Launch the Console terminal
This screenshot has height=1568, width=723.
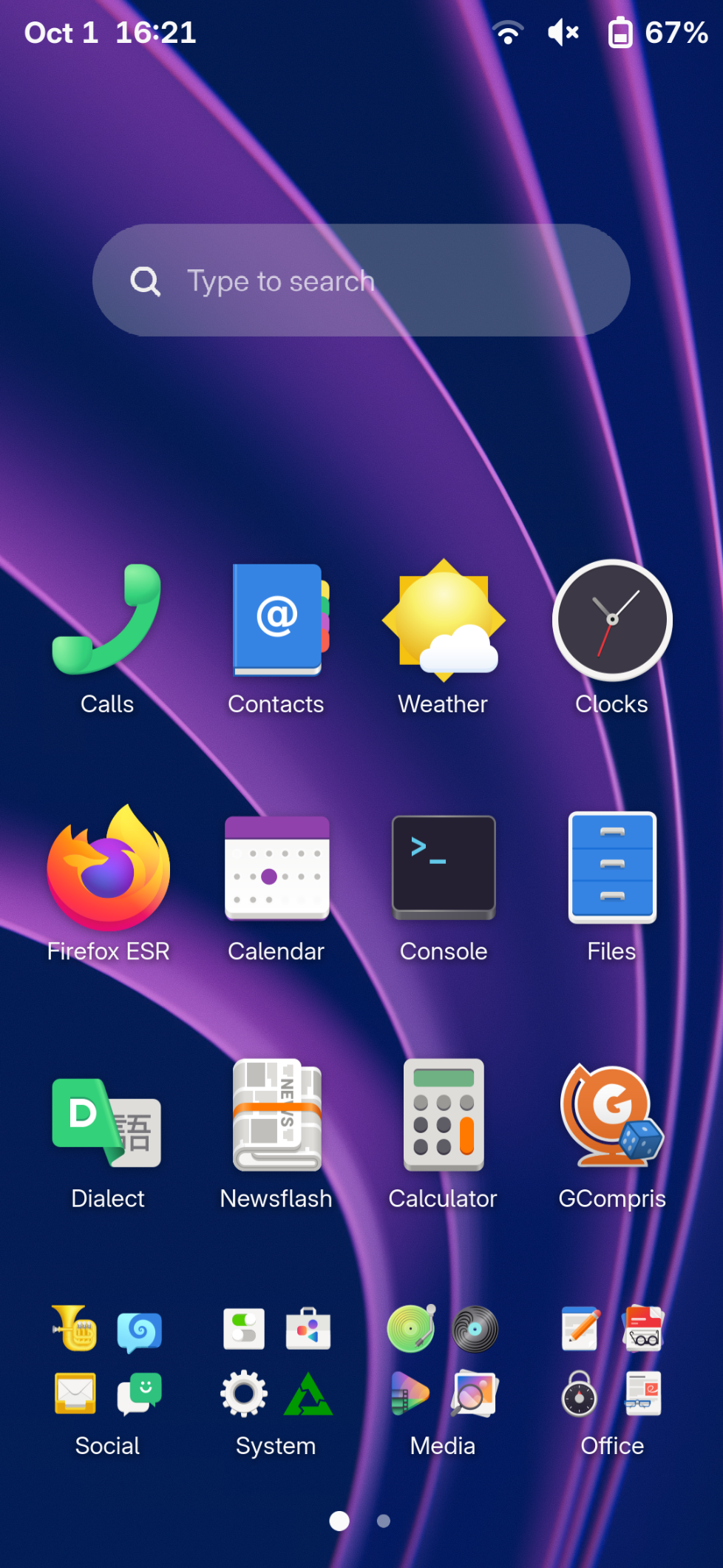[444, 868]
